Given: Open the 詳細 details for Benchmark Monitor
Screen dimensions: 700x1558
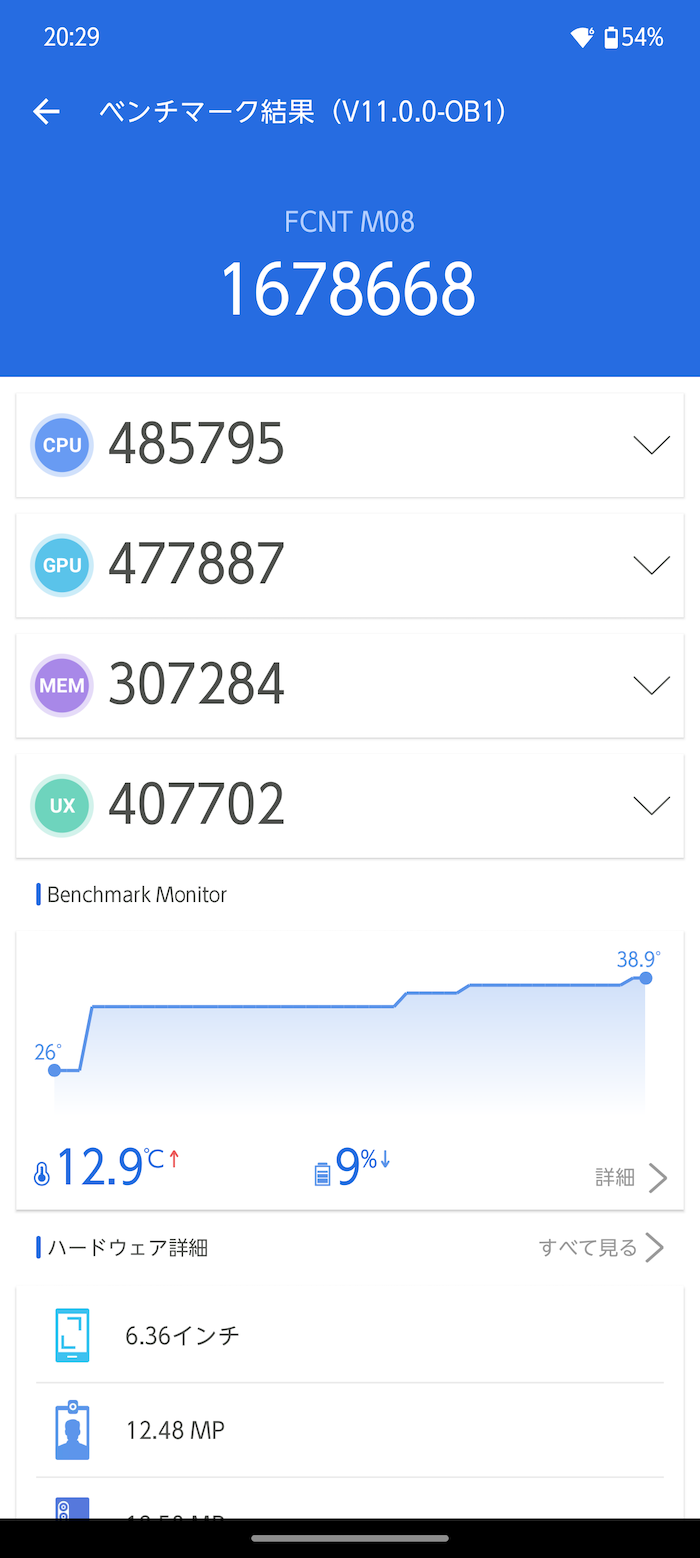Looking at the screenshot, I should (631, 1177).
